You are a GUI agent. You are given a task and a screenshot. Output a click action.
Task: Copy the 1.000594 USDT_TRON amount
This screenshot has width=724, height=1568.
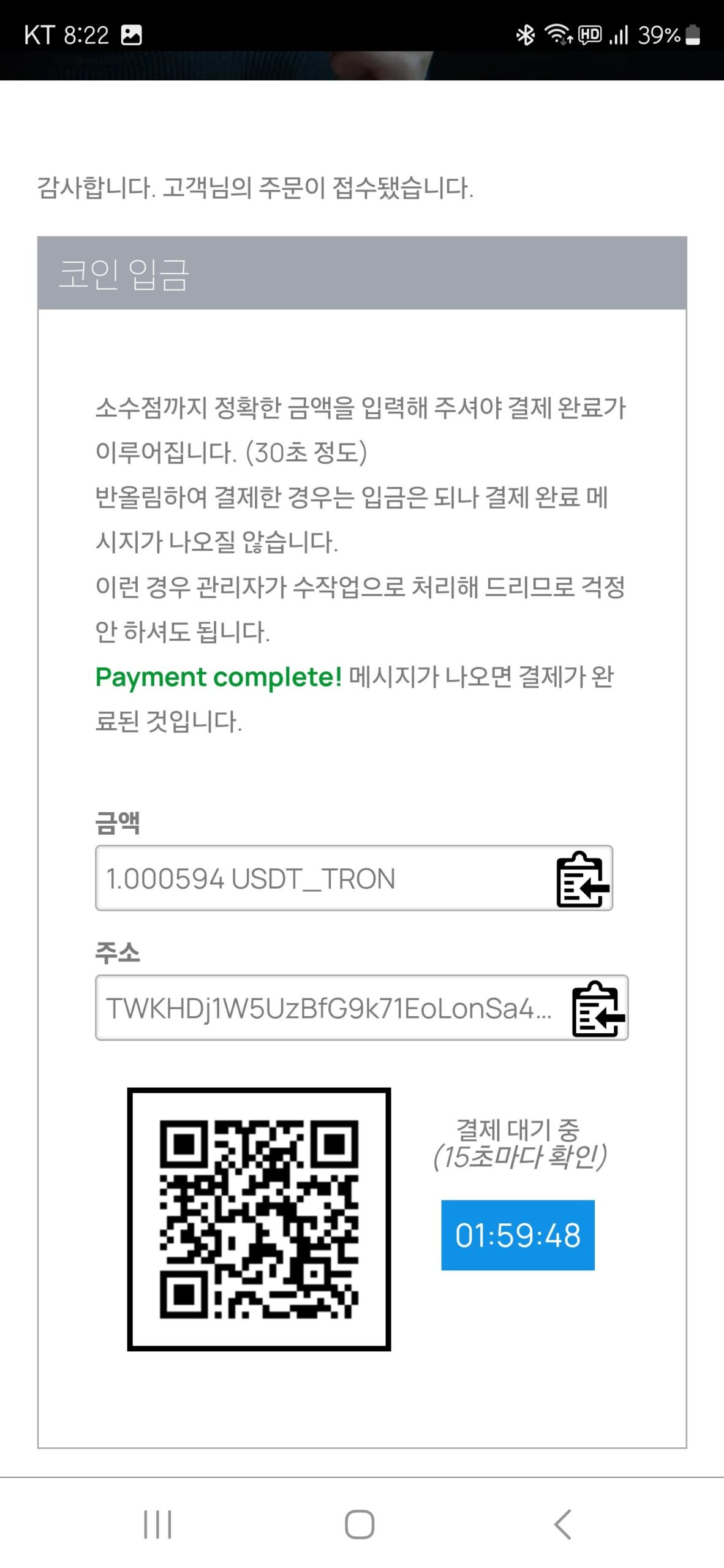pyautogui.click(x=582, y=879)
